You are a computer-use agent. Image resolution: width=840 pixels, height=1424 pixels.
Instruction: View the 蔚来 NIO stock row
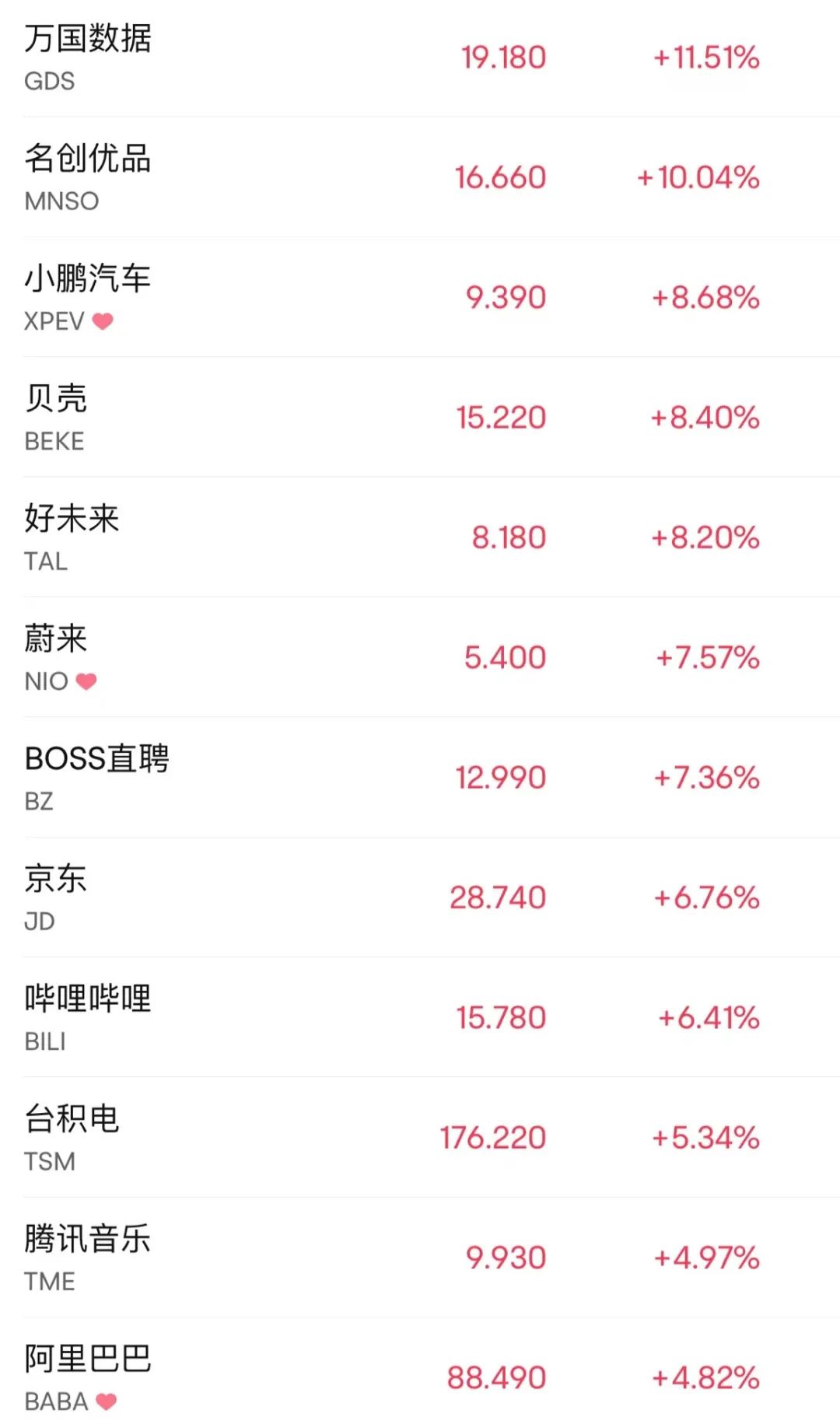[420, 658]
